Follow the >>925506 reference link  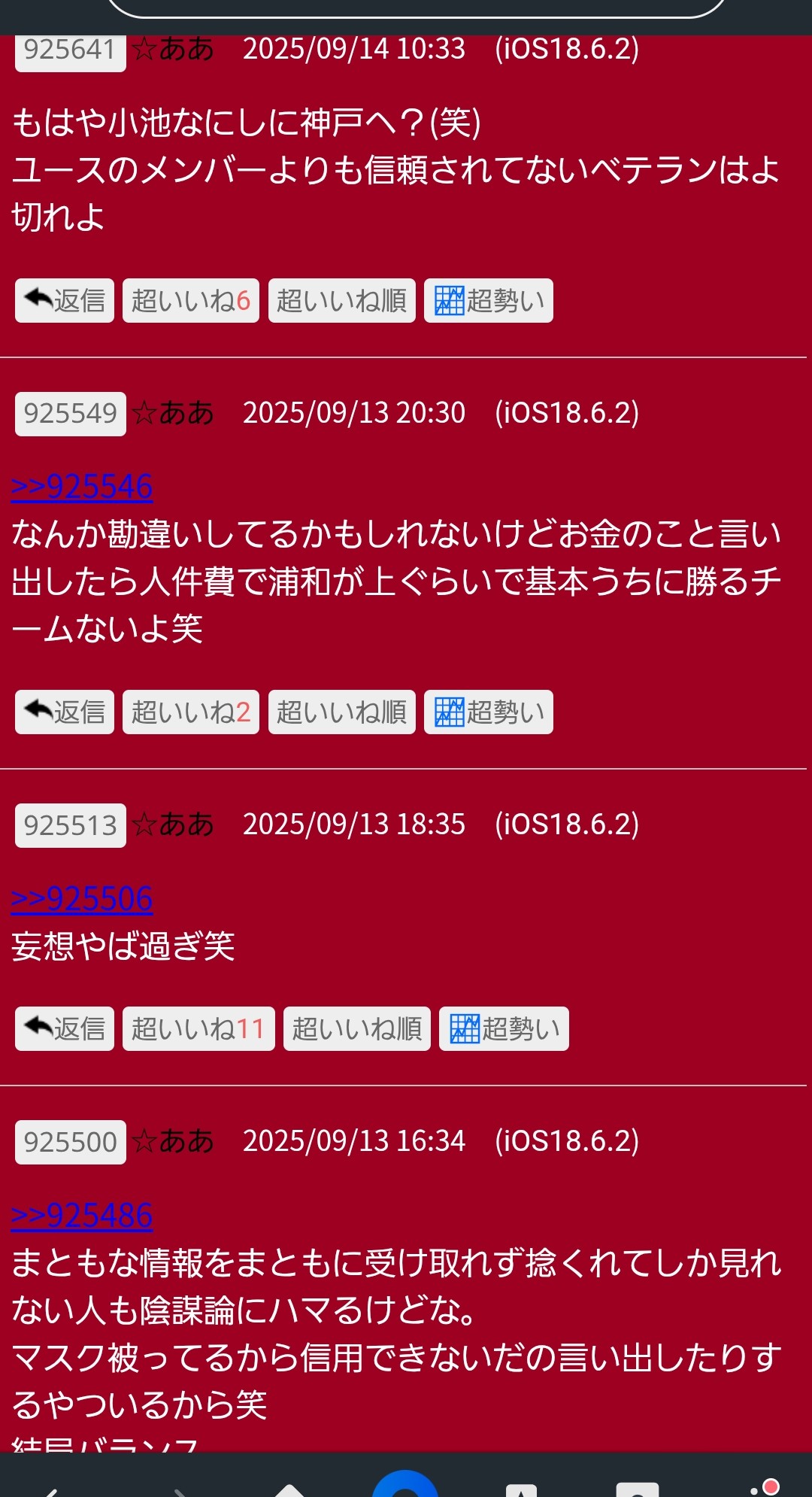point(82,899)
